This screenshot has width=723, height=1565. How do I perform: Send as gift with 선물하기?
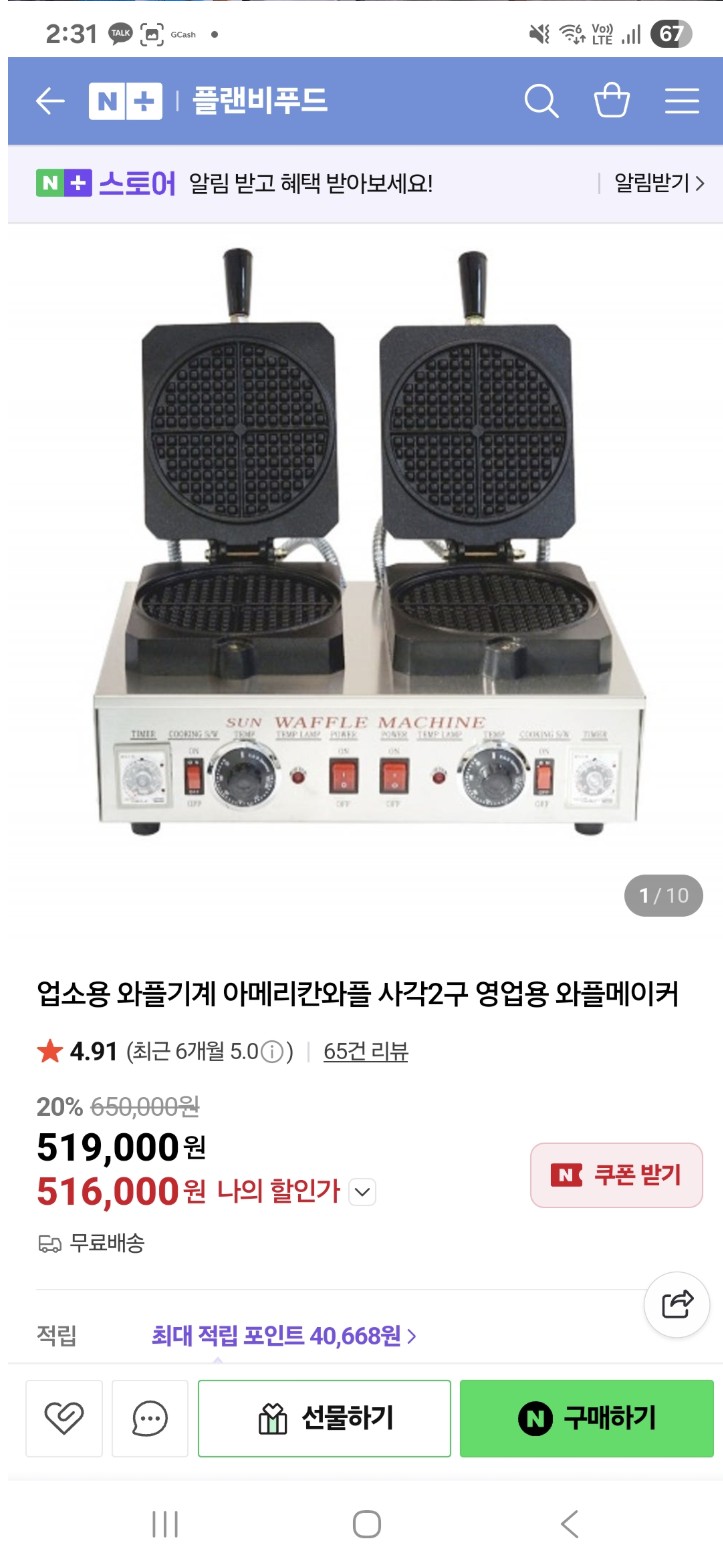click(324, 1418)
